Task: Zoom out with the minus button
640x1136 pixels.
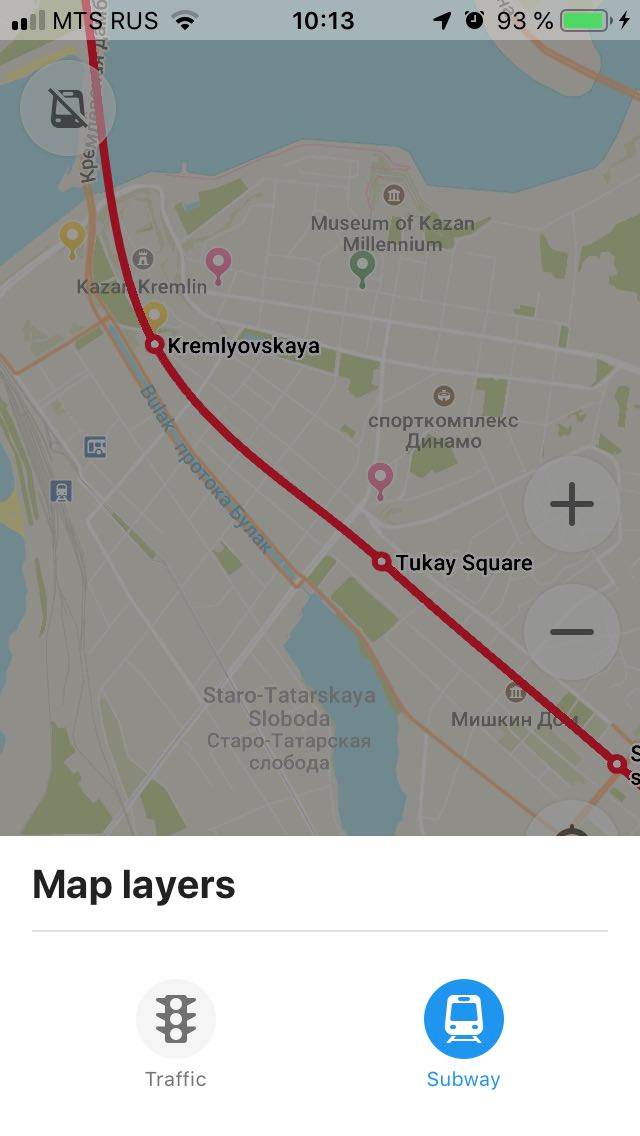Action: 571,632
